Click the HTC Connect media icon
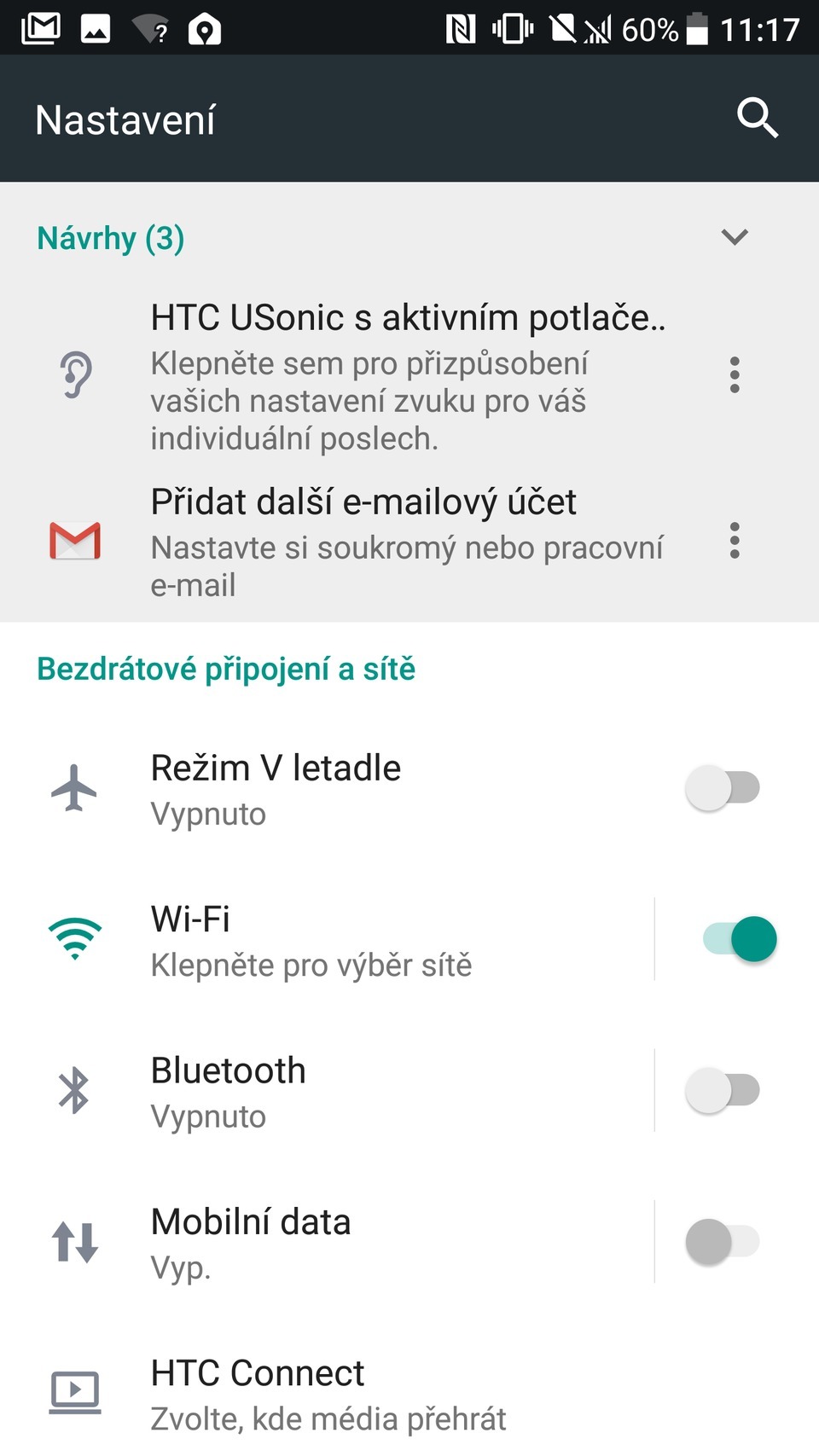The width and height of the screenshot is (819, 1456). point(75,1390)
